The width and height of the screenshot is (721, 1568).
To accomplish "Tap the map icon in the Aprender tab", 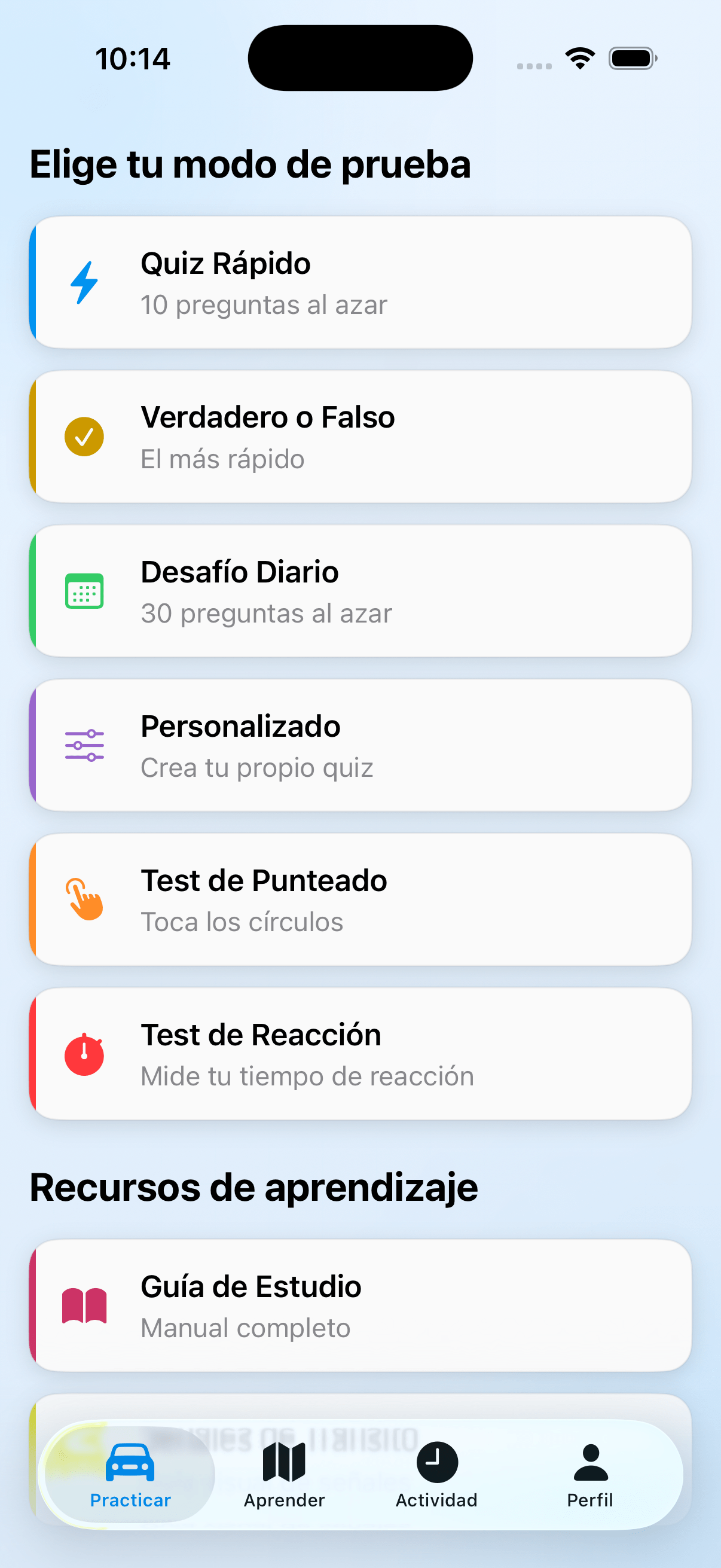I will pos(283,1463).
